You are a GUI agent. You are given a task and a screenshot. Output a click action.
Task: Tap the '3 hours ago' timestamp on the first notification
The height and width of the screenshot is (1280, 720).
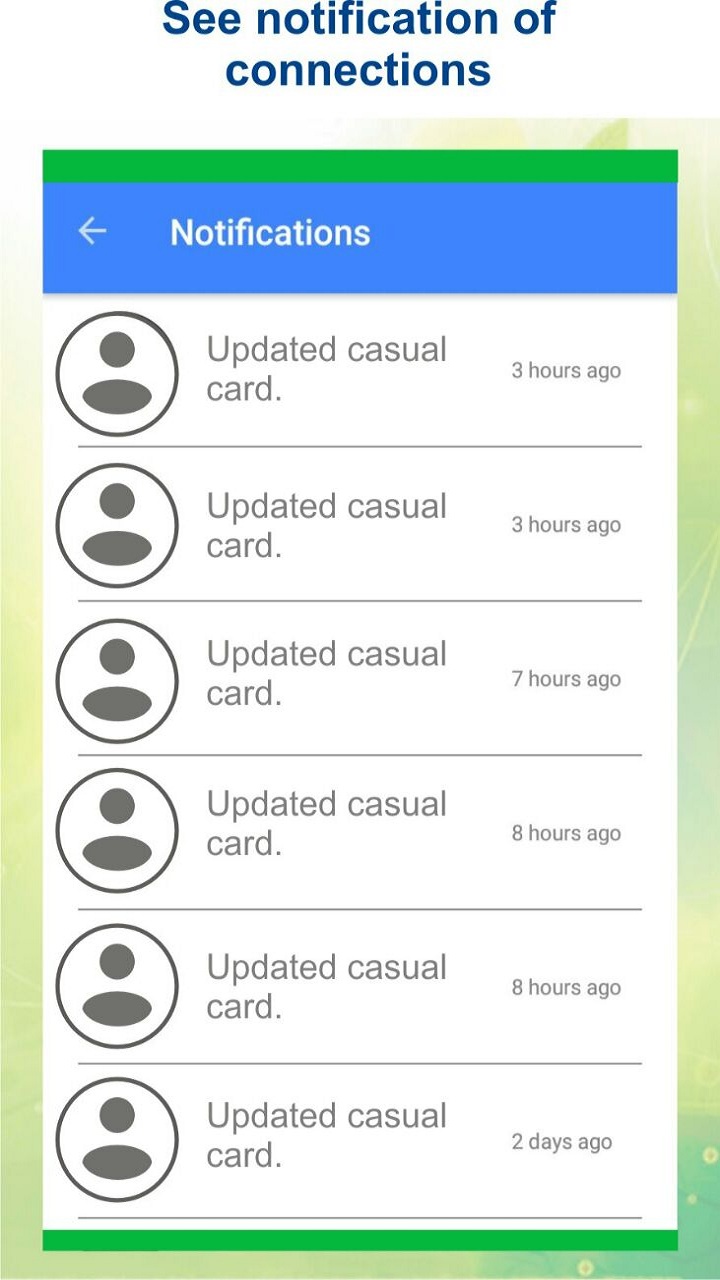566,370
